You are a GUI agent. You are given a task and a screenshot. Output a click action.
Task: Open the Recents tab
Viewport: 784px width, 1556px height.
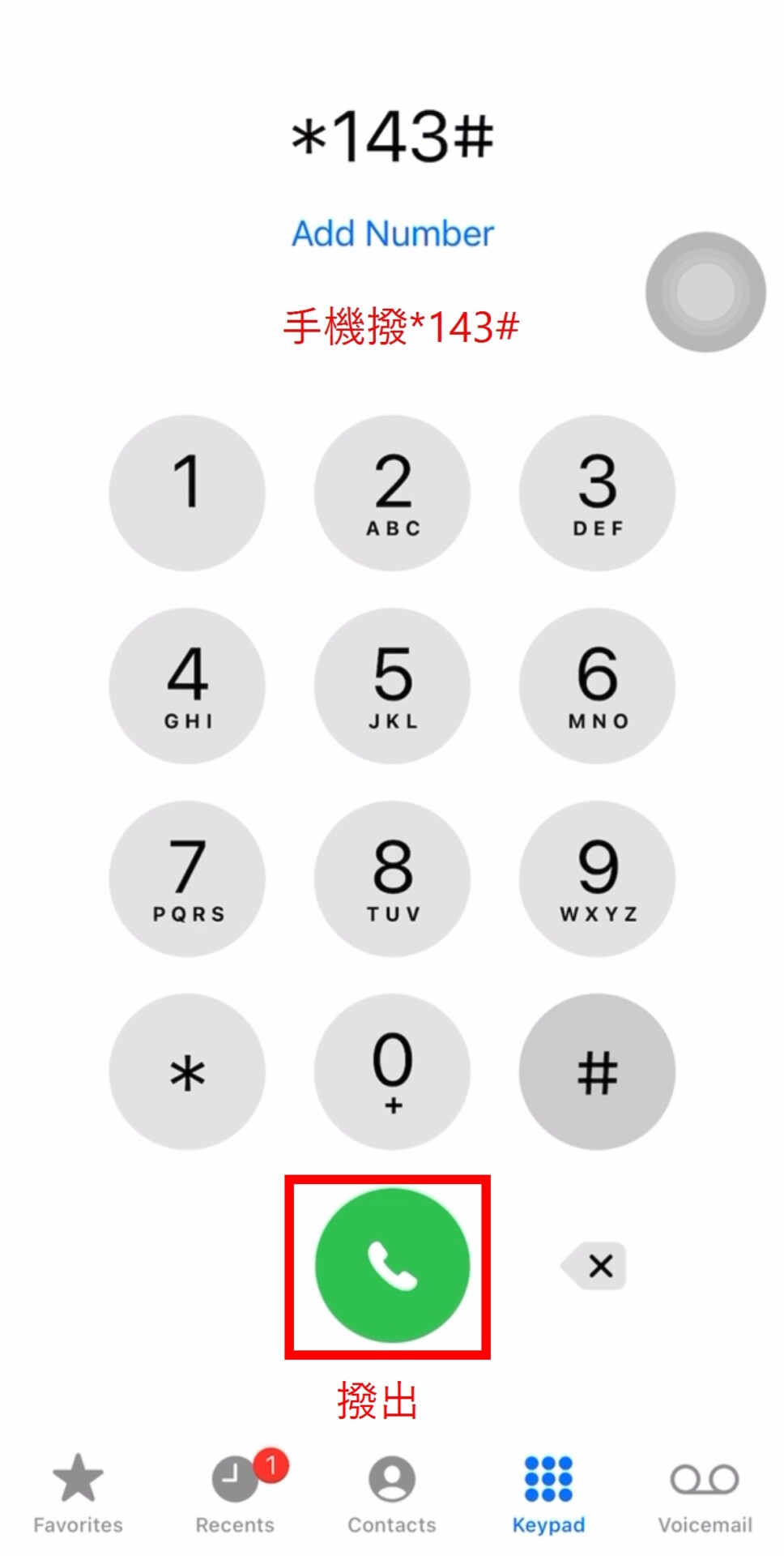[235, 1493]
